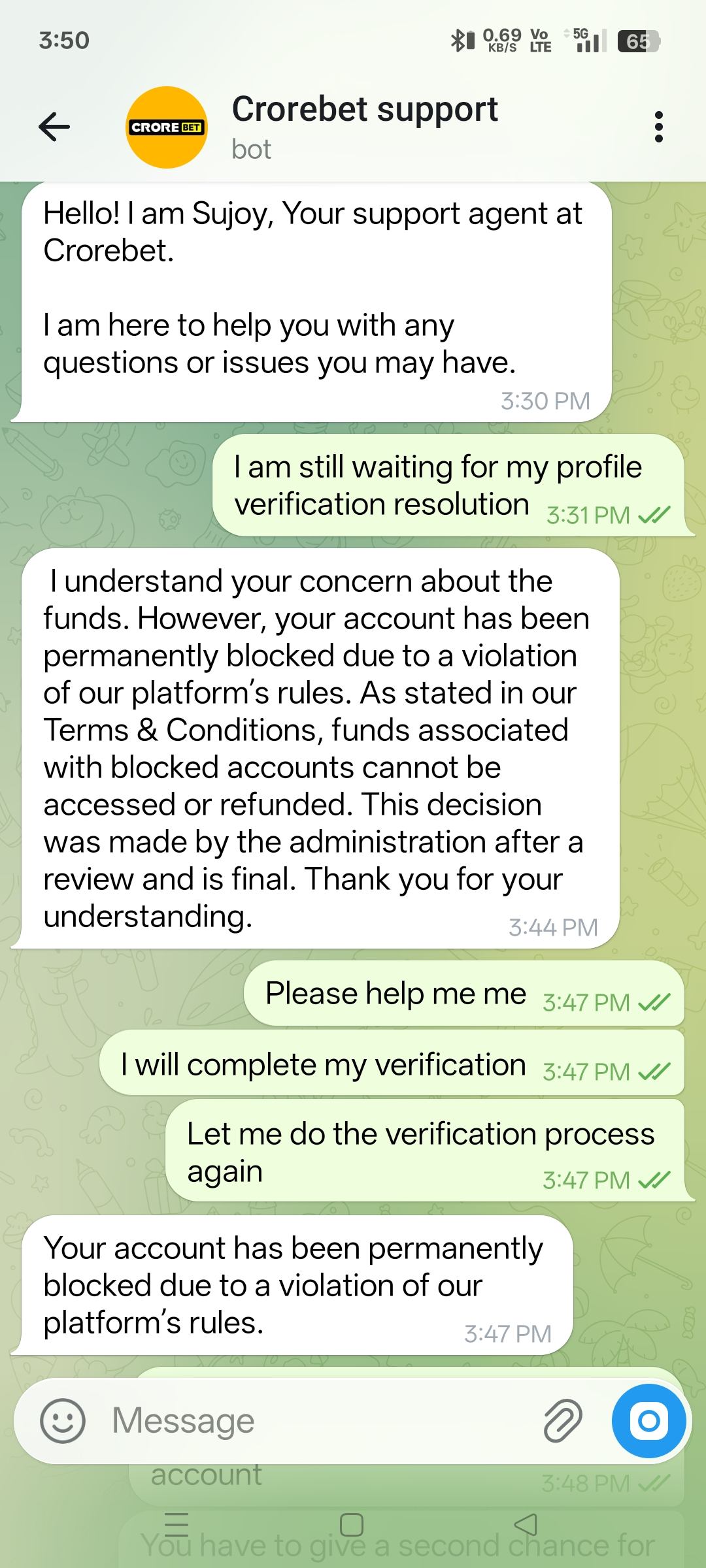Tap the system home button
This screenshot has width=706, height=1568.
tap(352, 1525)
